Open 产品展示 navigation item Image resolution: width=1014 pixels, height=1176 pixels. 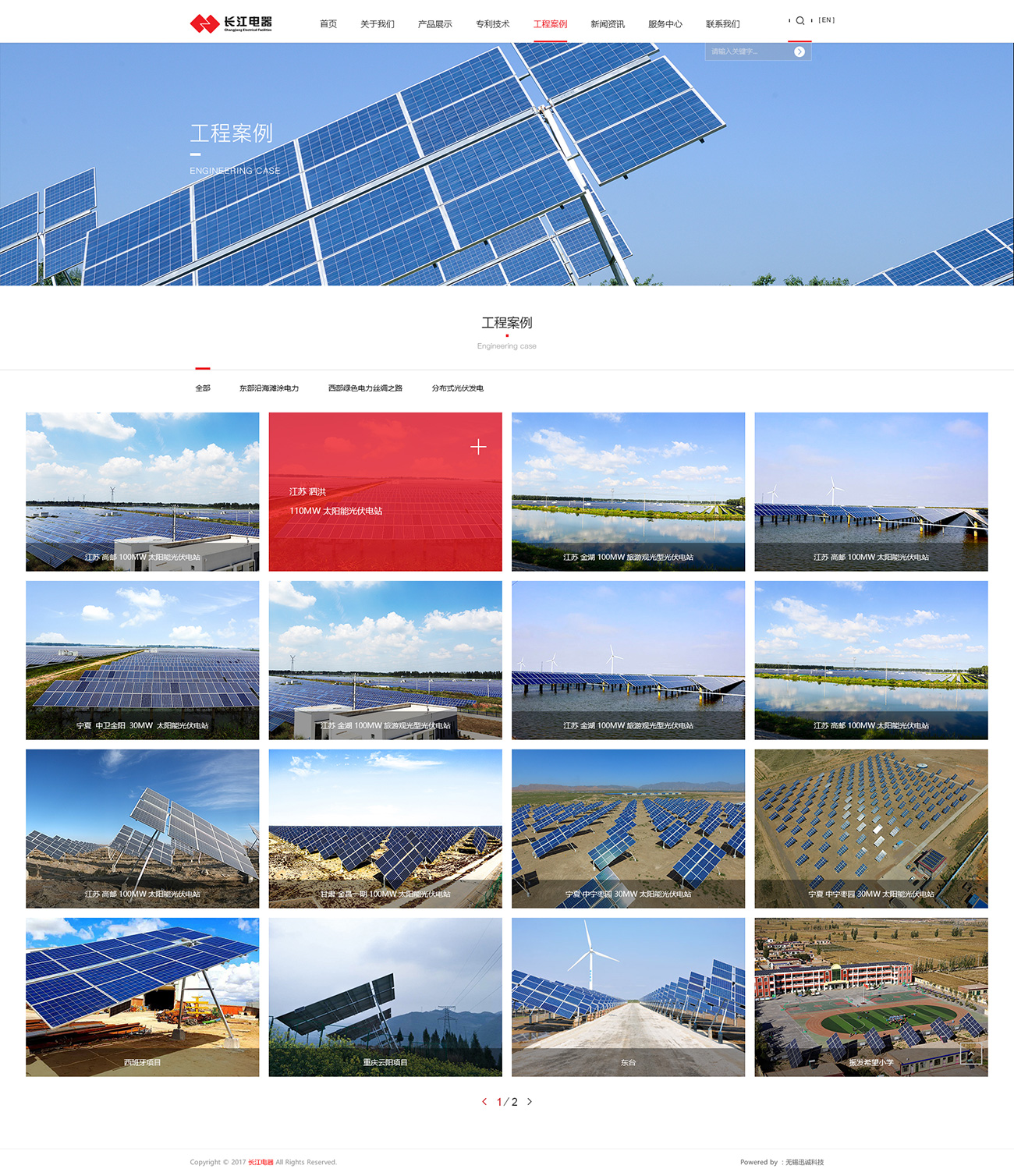(x=434, y=24)
